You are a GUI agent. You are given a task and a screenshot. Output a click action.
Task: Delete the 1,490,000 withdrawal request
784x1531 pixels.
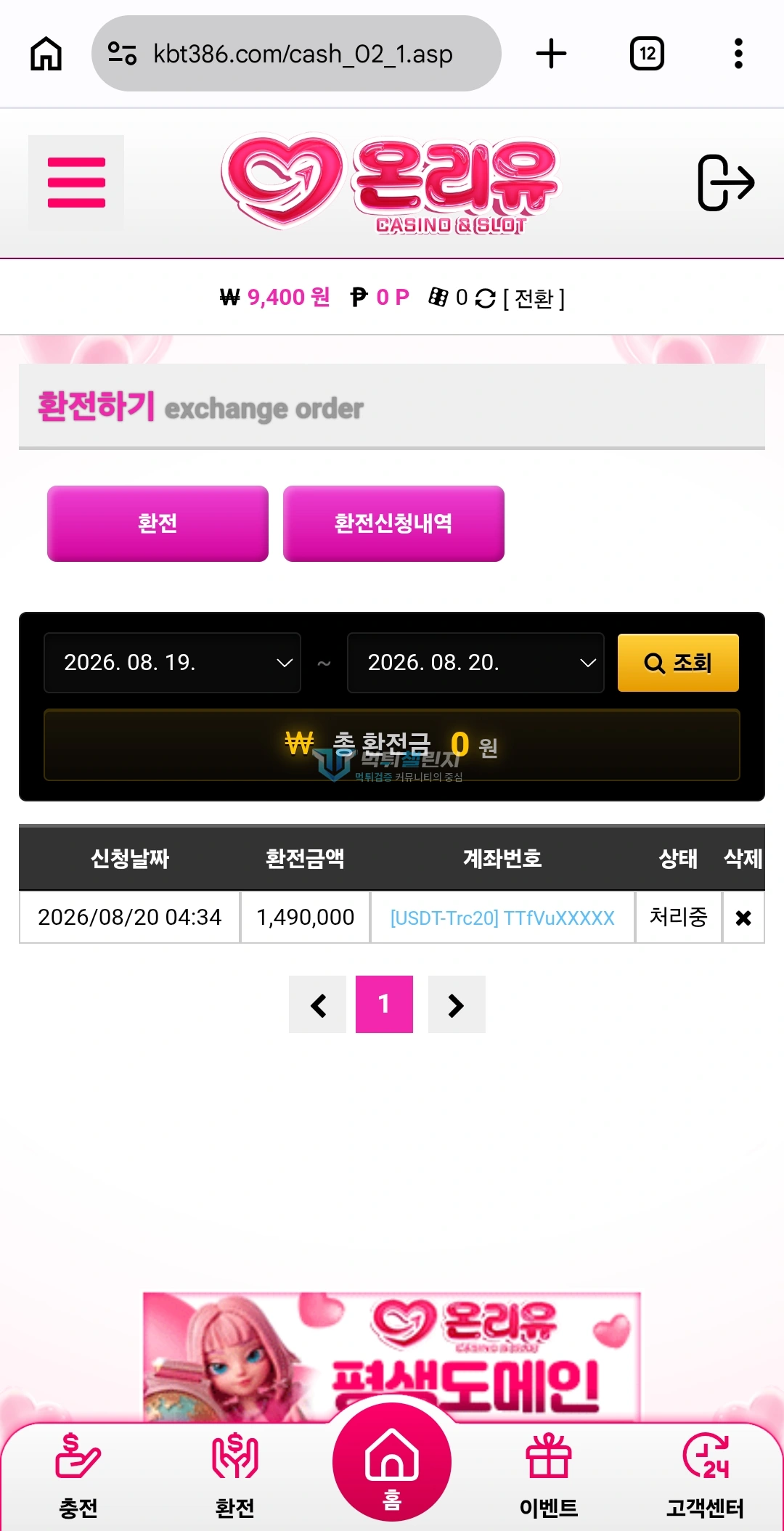(743, 918)
